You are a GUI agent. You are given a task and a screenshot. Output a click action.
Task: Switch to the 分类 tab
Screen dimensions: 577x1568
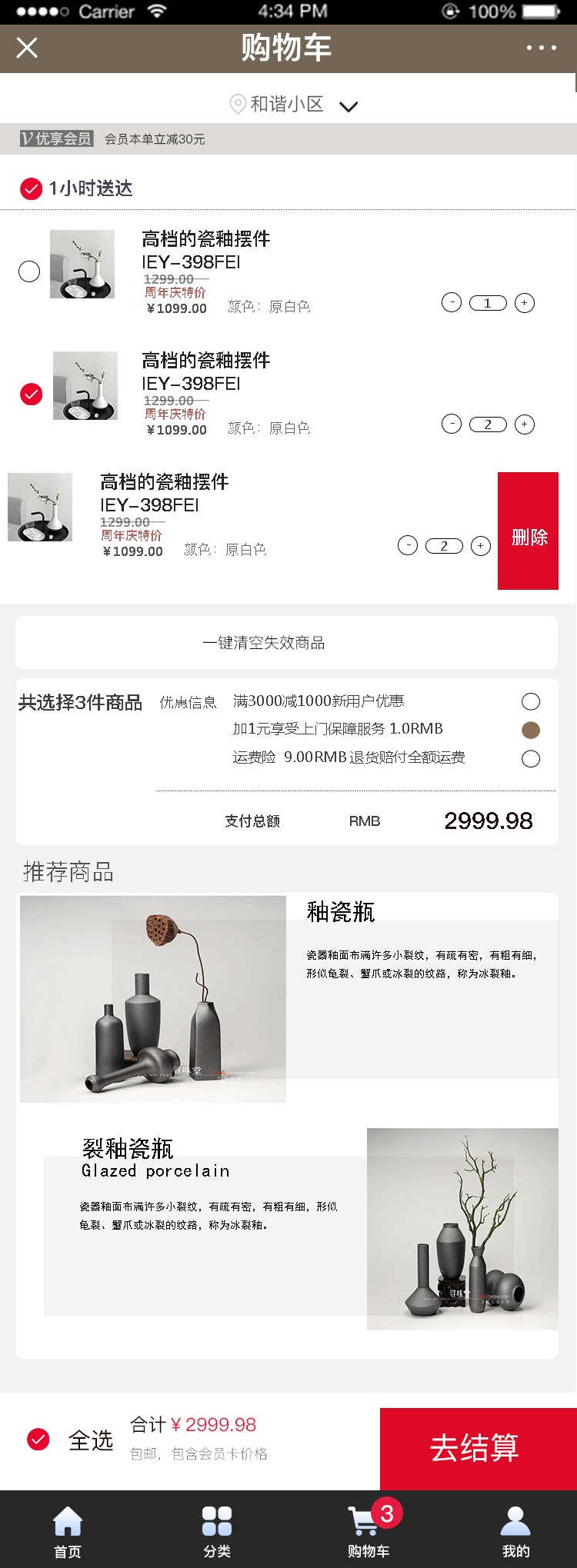coord(217,1530)
